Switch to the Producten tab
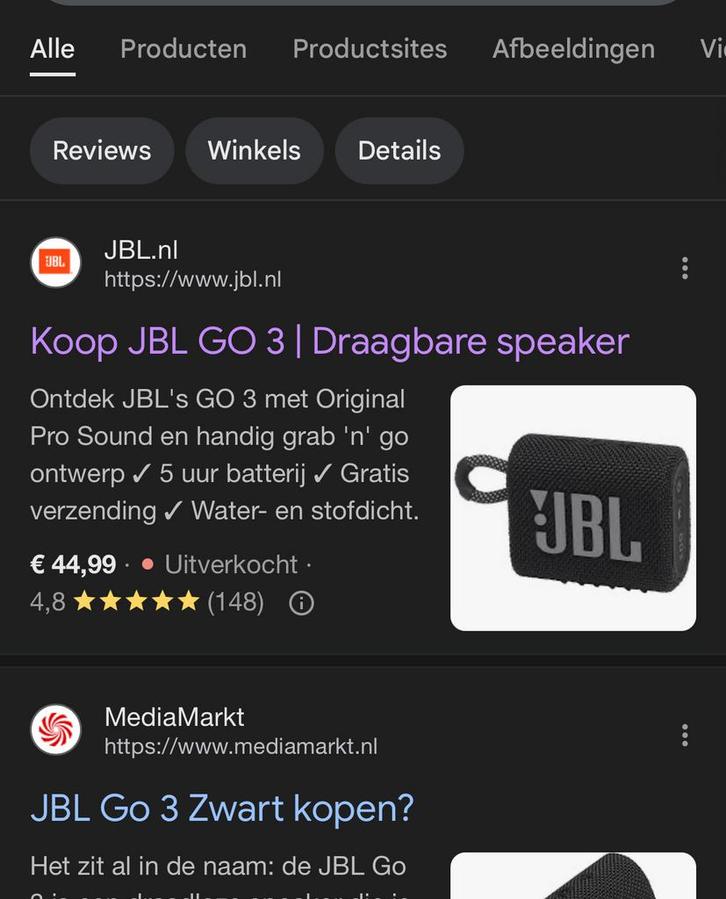Image resolution: width=726 pixels, height=899 pixels. (183, 48)
